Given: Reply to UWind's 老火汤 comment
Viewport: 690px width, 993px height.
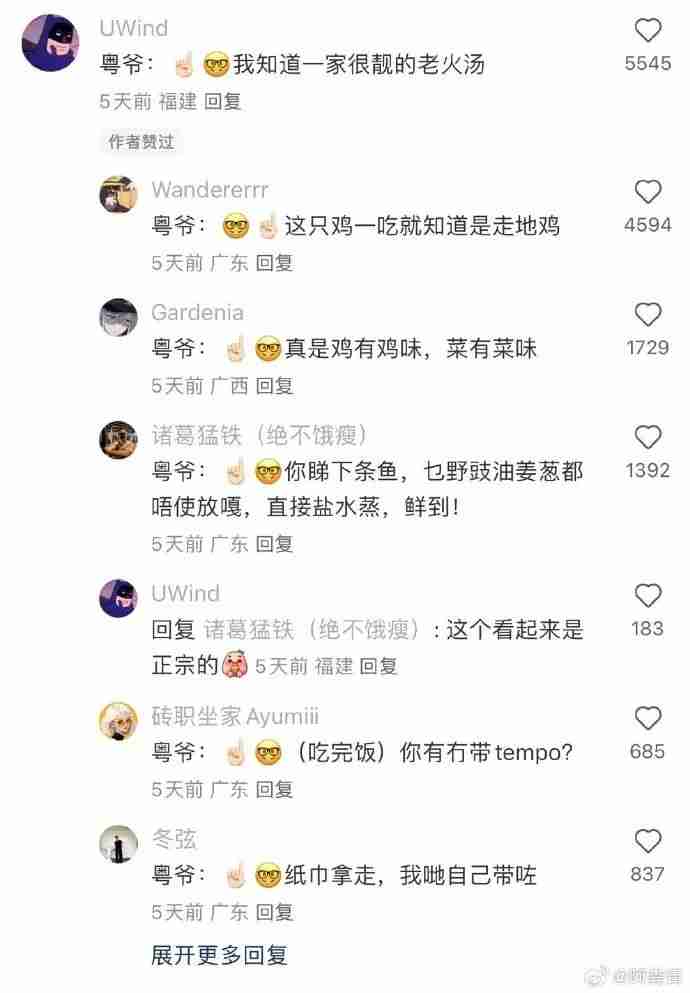Looking at the screenshot, I should [x=223, y=102].
